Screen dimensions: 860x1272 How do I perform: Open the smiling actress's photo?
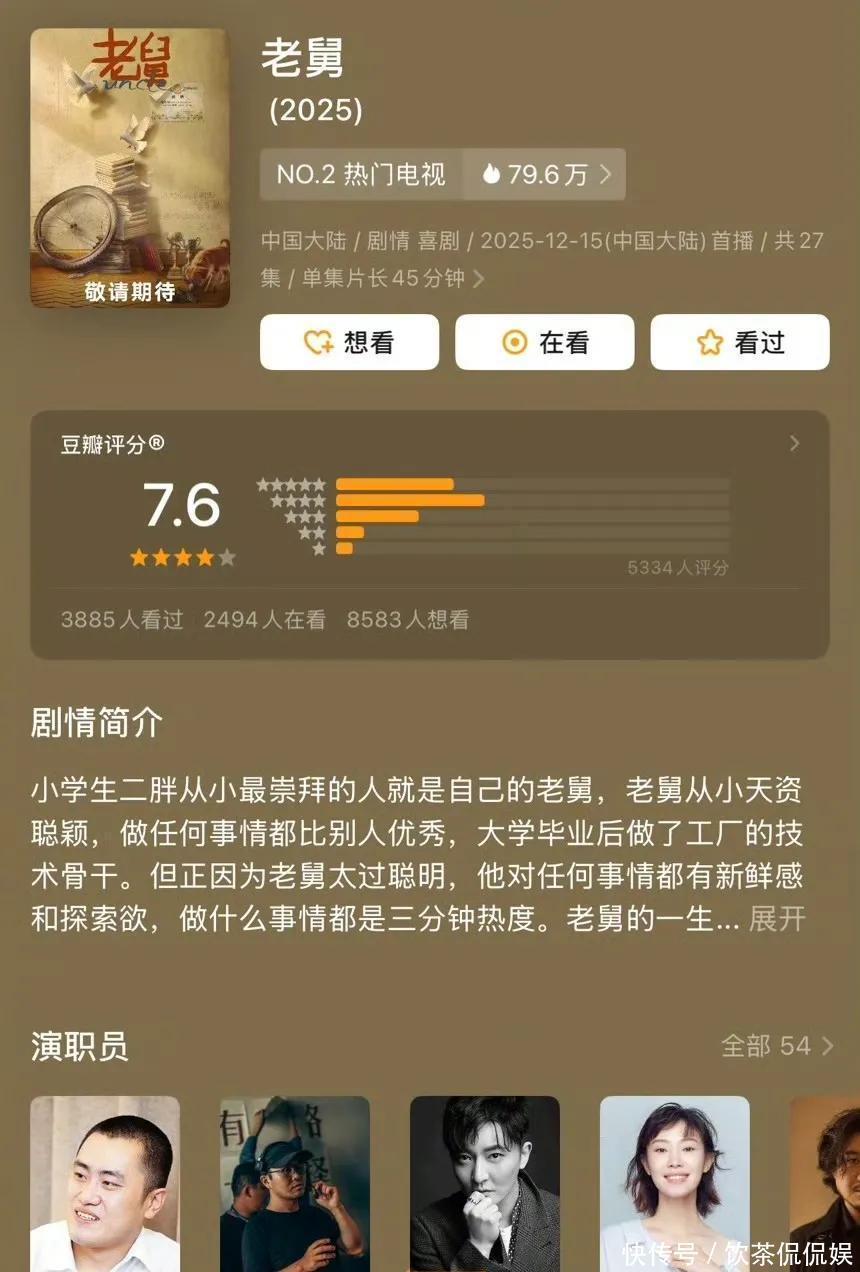tap(675, 1184)
